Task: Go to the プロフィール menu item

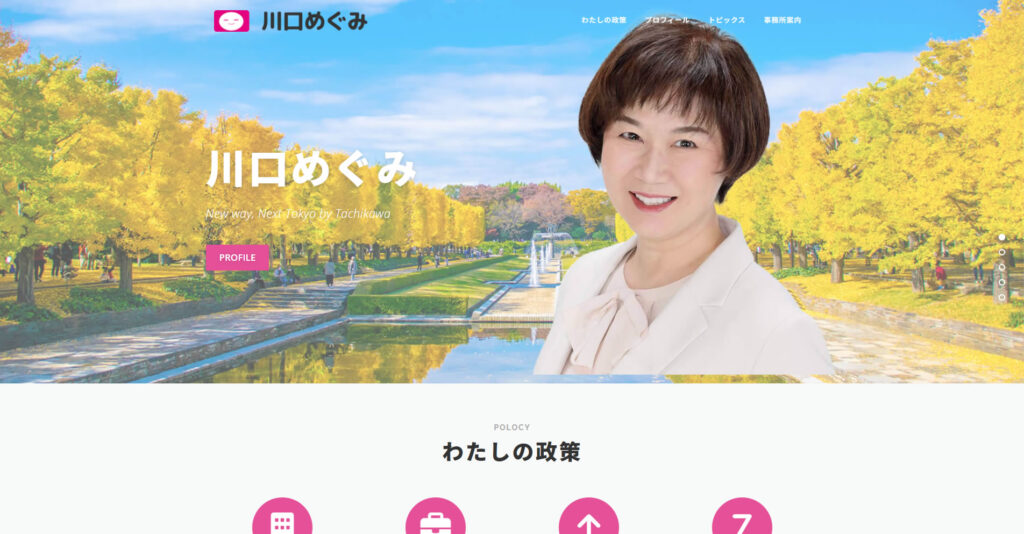Action: click(667, 20)
